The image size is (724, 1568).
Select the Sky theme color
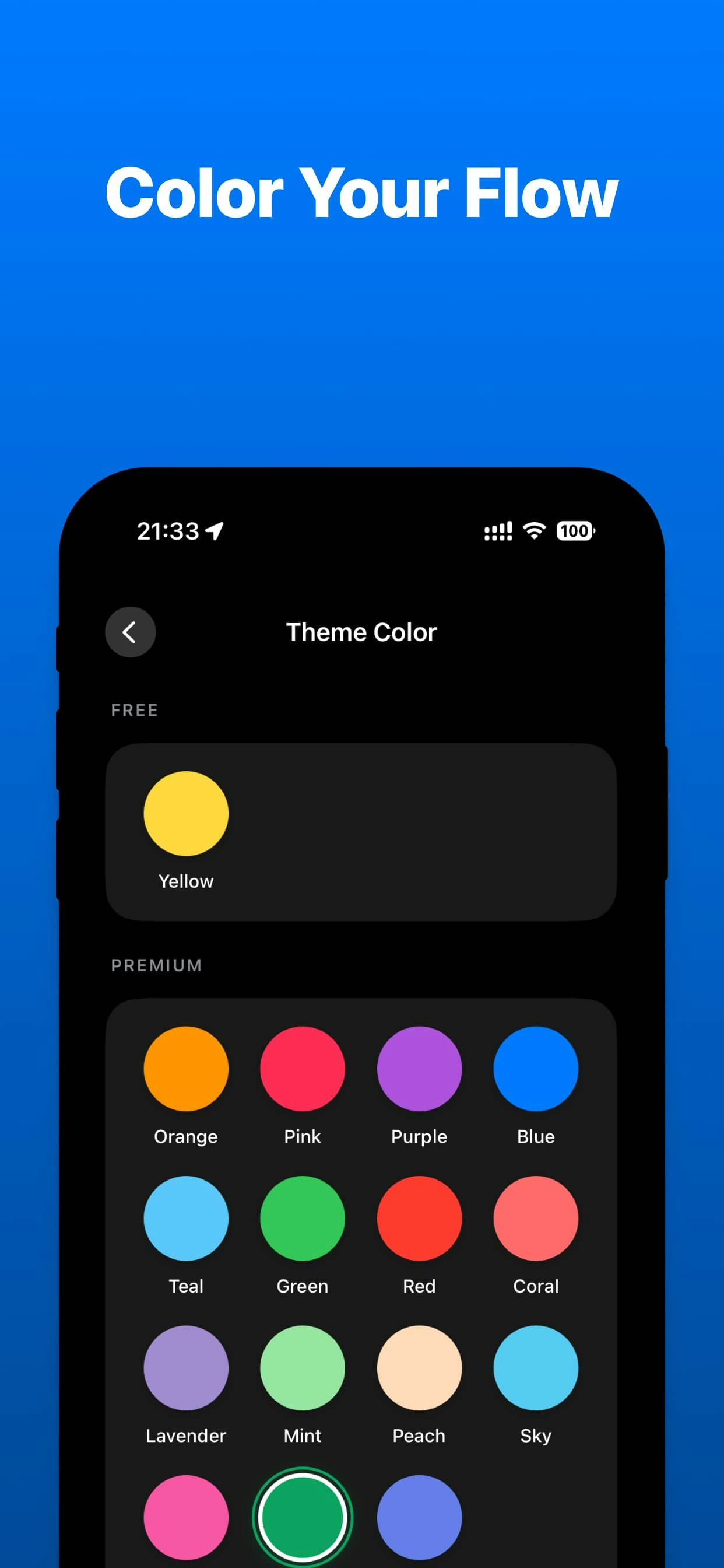click(535, 1368)
